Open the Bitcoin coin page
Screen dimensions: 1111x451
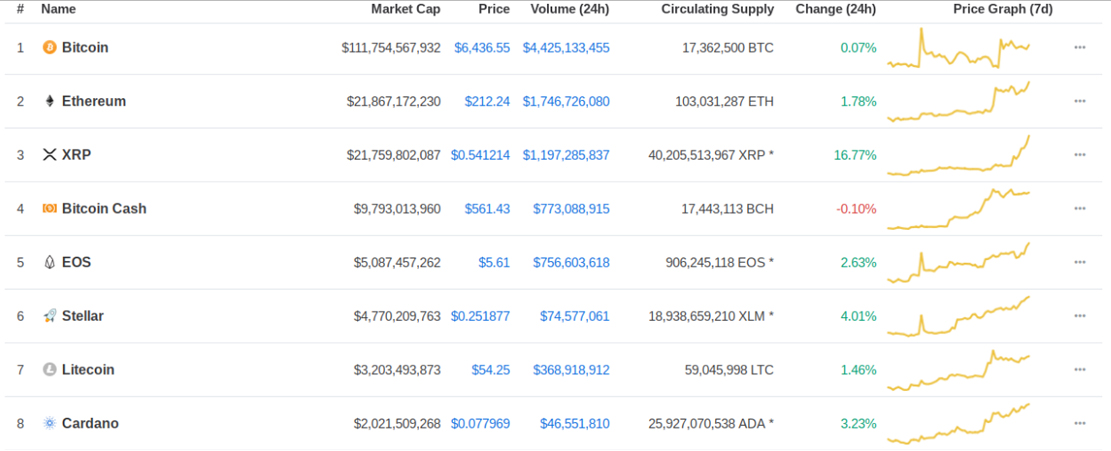click(85, 48)
